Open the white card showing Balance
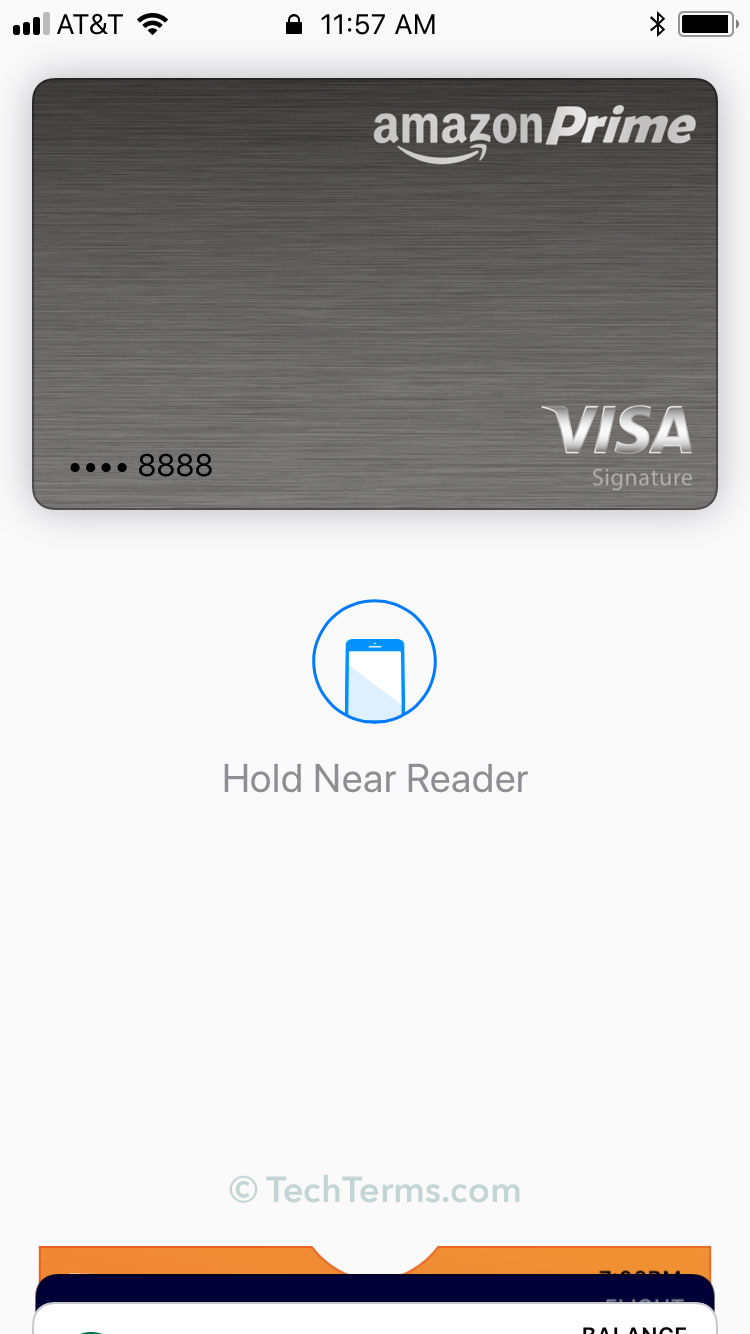The image size is (750, 1334). click(375, 1319)
